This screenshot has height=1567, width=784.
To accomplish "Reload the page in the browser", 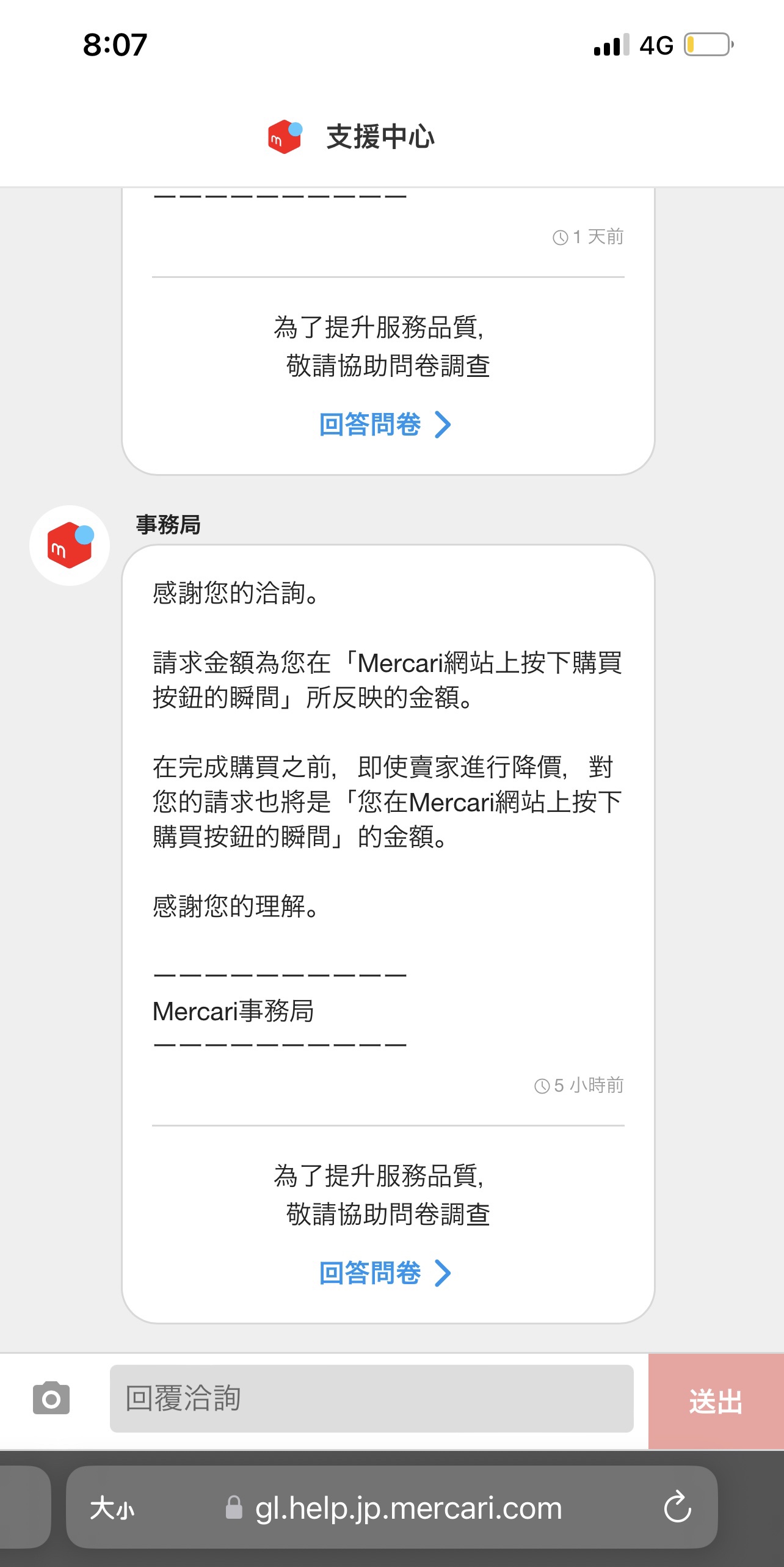I will point(677,1507).
